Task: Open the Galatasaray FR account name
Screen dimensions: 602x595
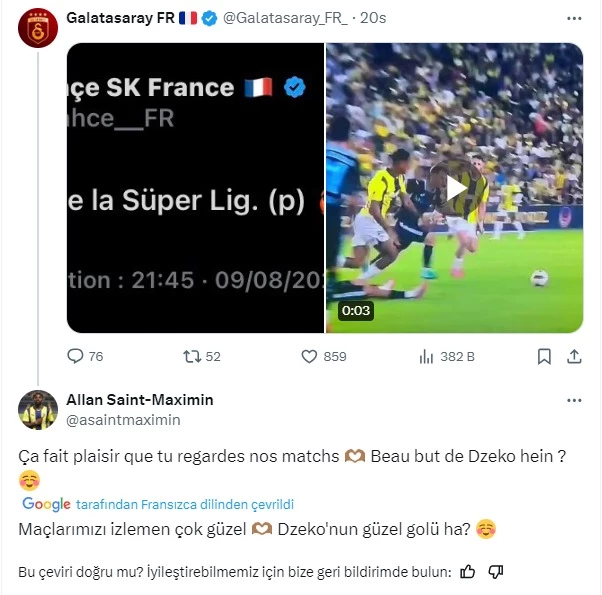Action: 118,18
